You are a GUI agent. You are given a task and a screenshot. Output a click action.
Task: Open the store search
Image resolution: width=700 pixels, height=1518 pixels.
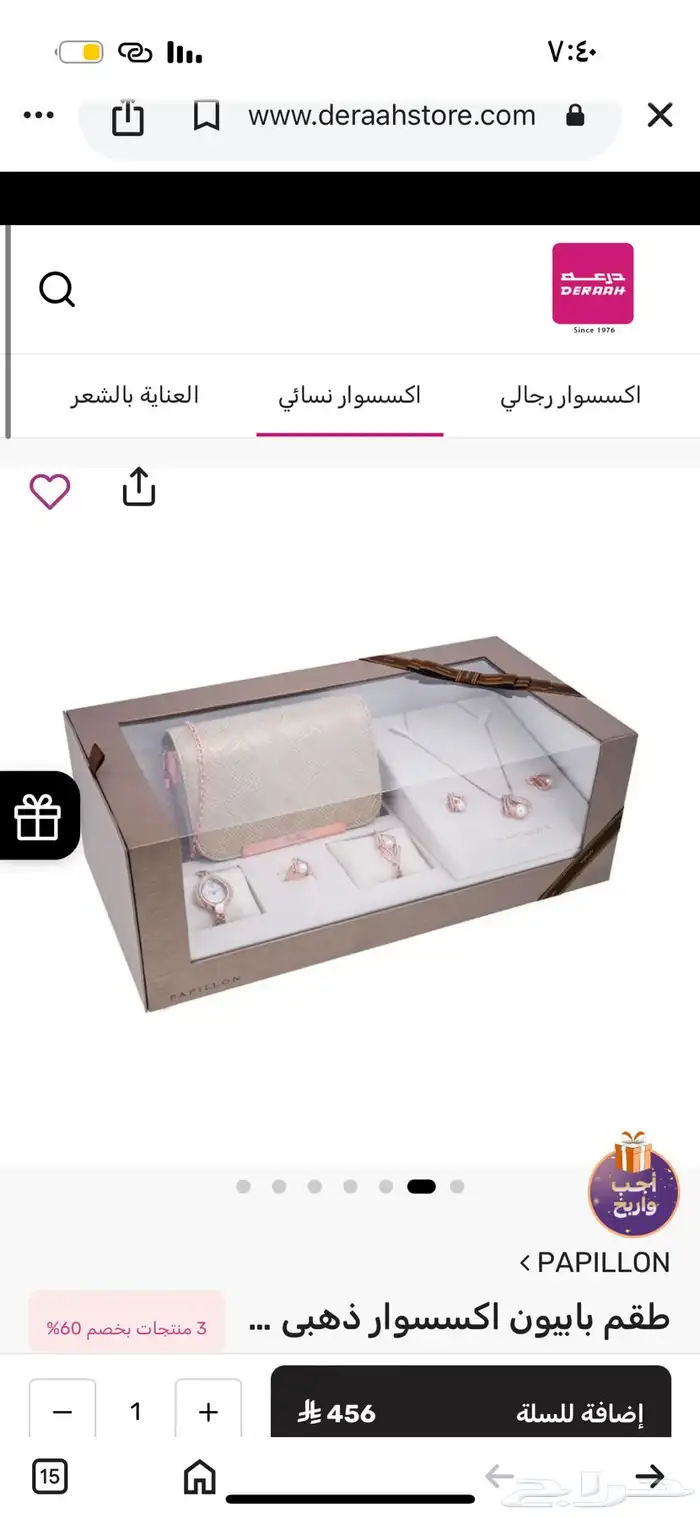(57, 290)
